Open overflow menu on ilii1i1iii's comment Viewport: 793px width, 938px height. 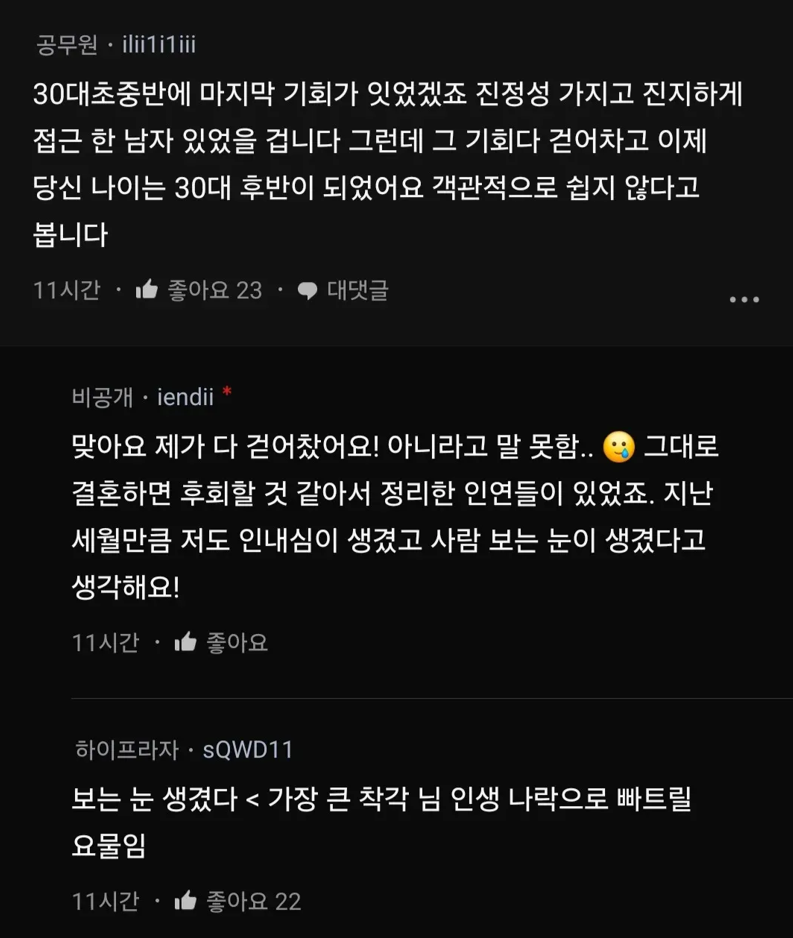coord(744,299)
